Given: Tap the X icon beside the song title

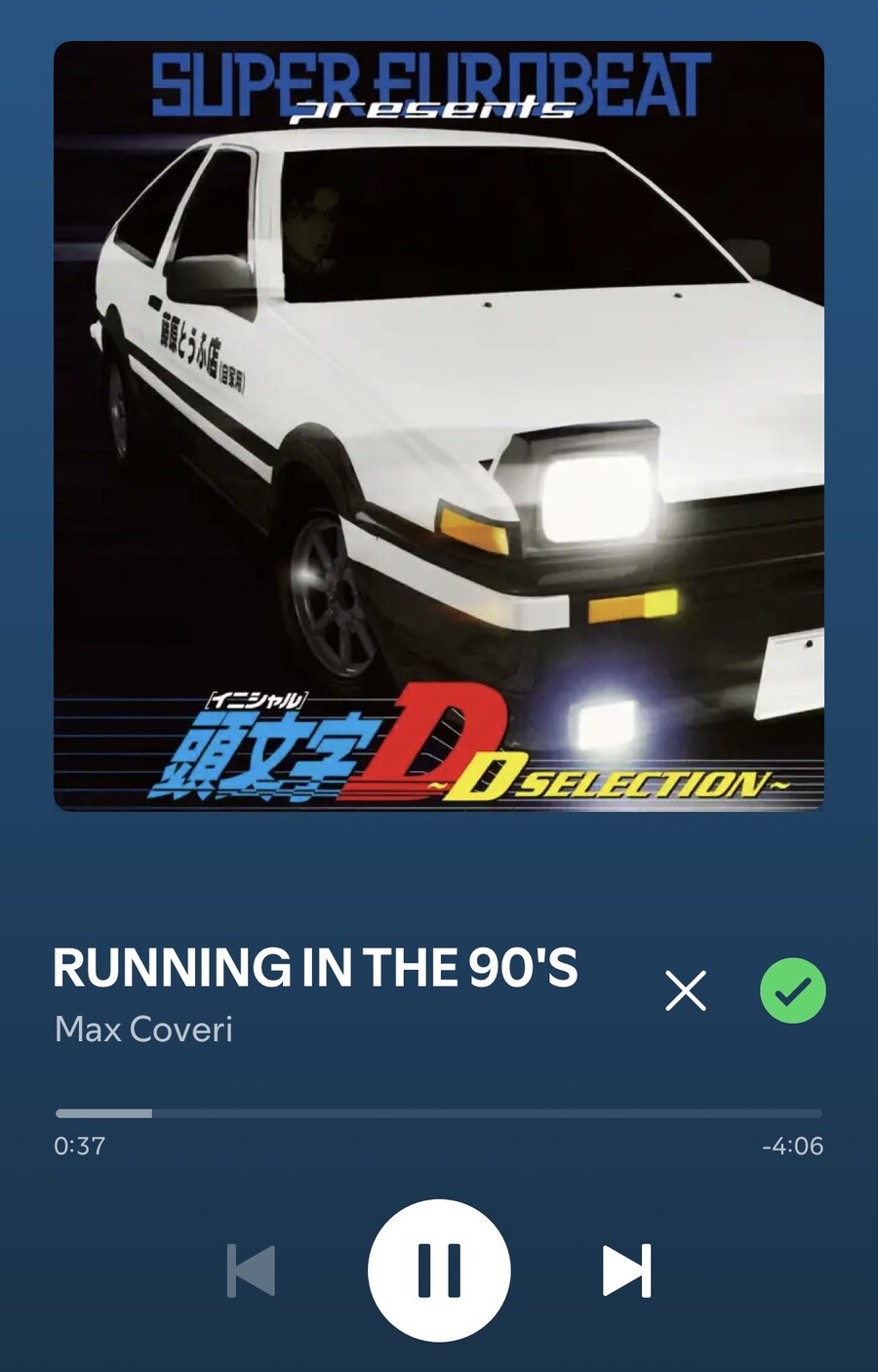Looking at the screenshot, I should 686,991.
